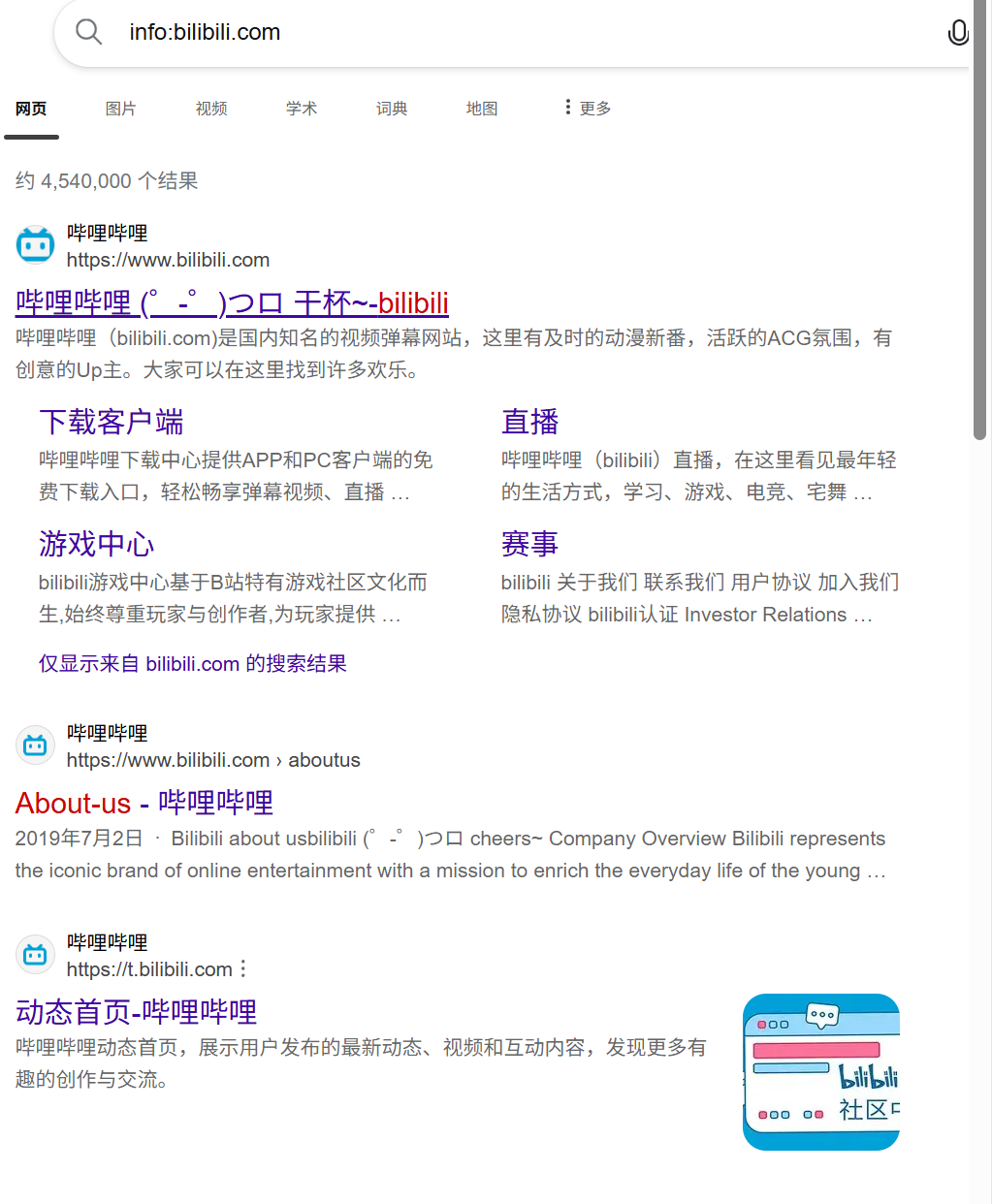The width and height of the screenshot is (992, 1204).
Task: Open the 地图 tab
Action: tap(481, 109)
